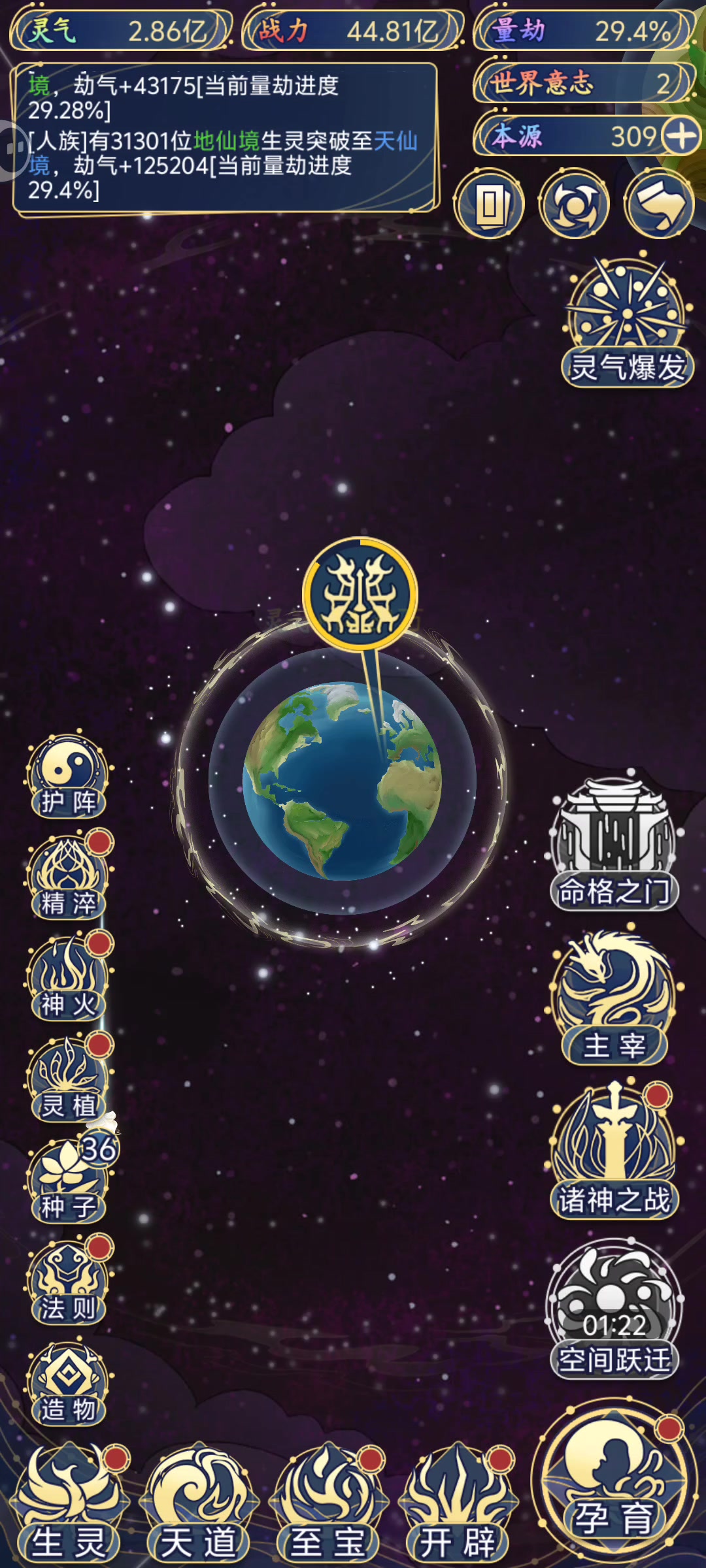Open the swirl vortex icon button
Screen dimensions: 706x1568
(x=574, y=204)
